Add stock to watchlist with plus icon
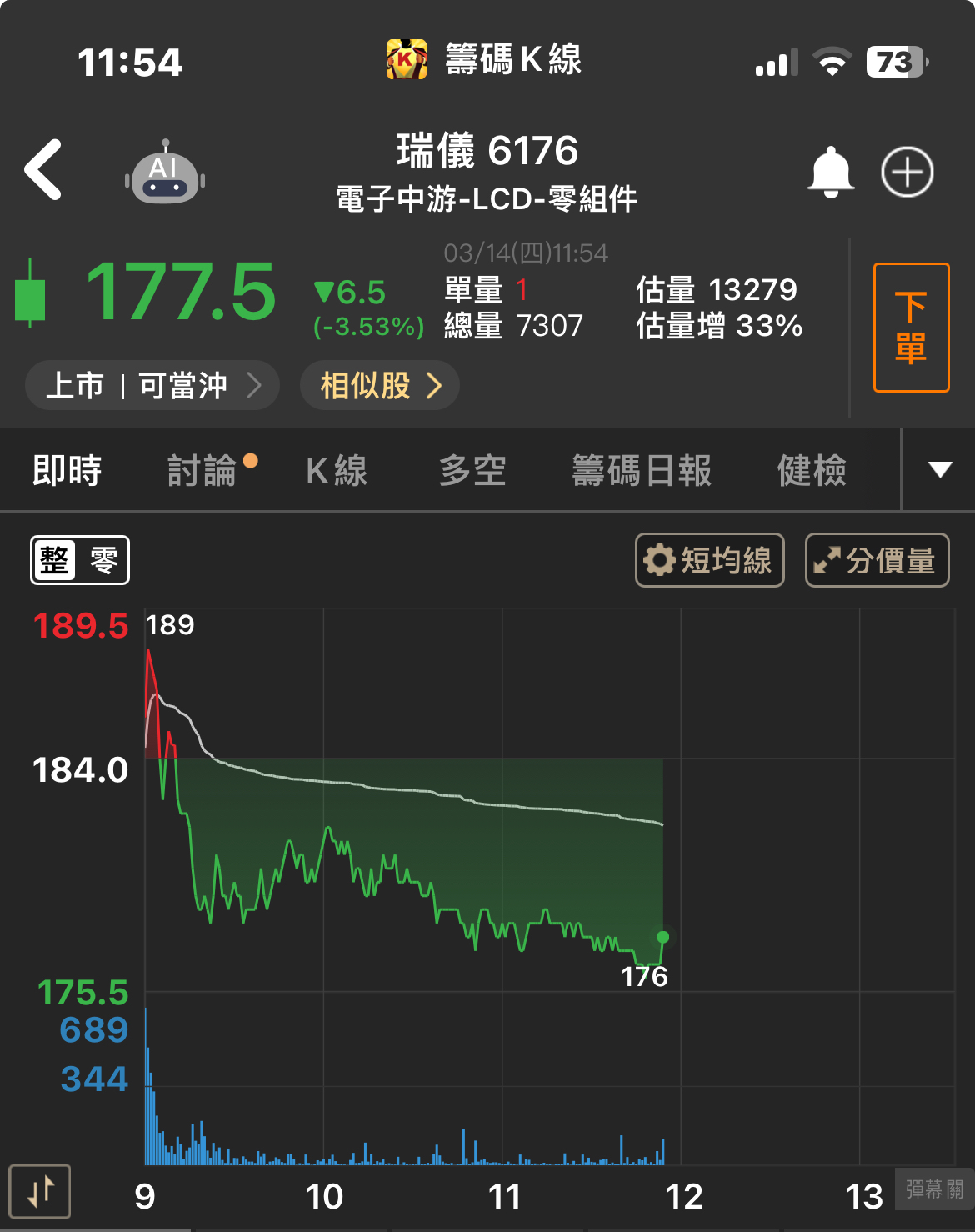The width and height of the screenshot is (975, 1232). click(907, 173)
